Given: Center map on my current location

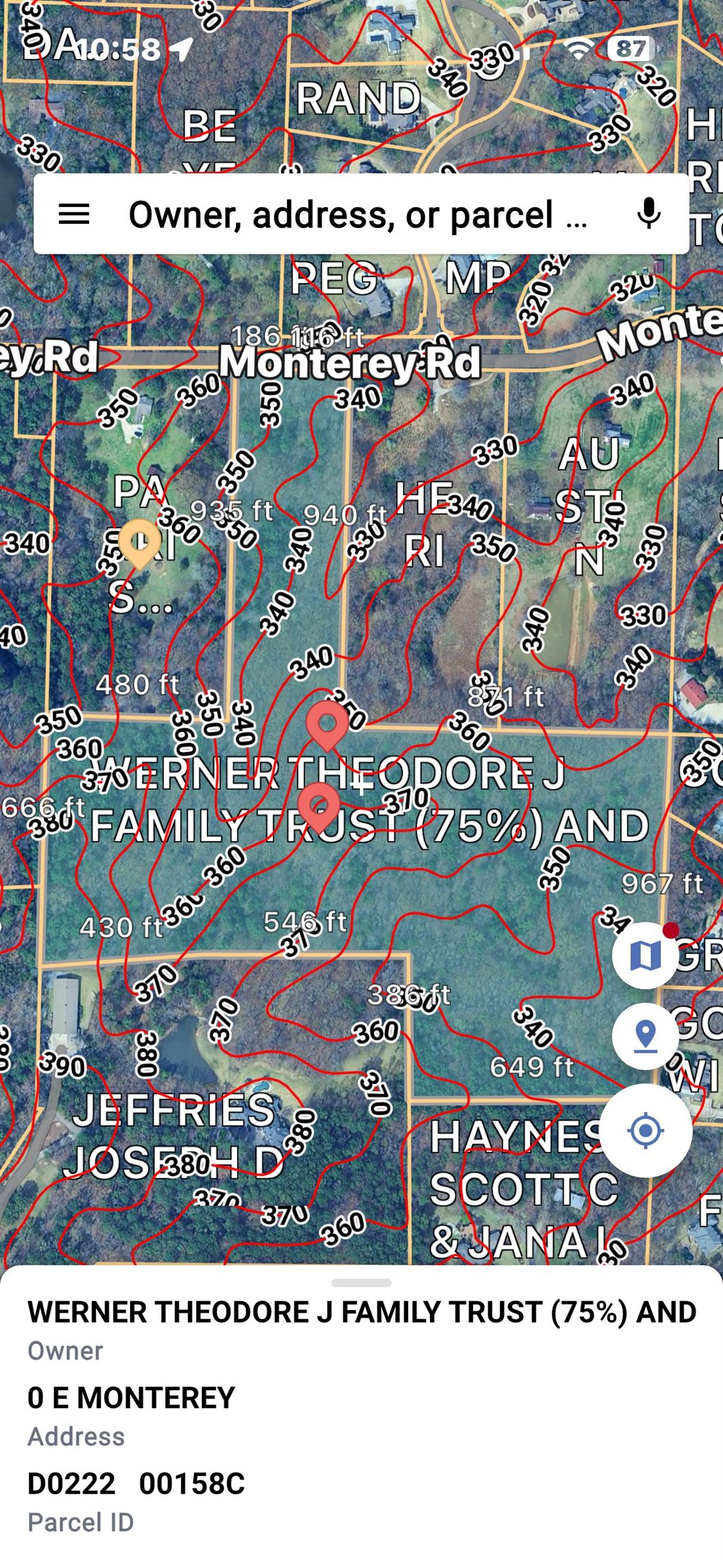Looking at the screenshot, I should [645, 1131].
